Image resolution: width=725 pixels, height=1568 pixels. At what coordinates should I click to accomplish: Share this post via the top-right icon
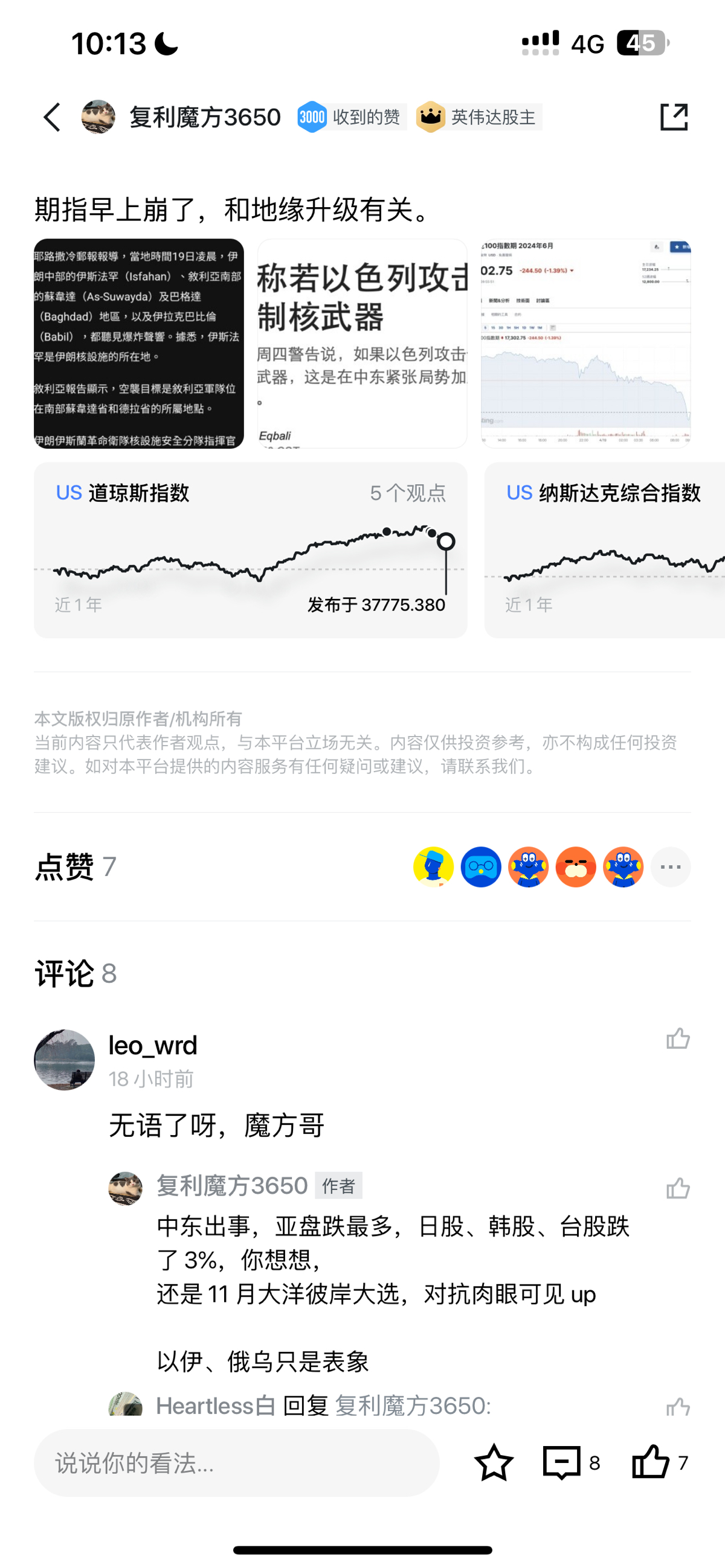[x=674, y=117]
